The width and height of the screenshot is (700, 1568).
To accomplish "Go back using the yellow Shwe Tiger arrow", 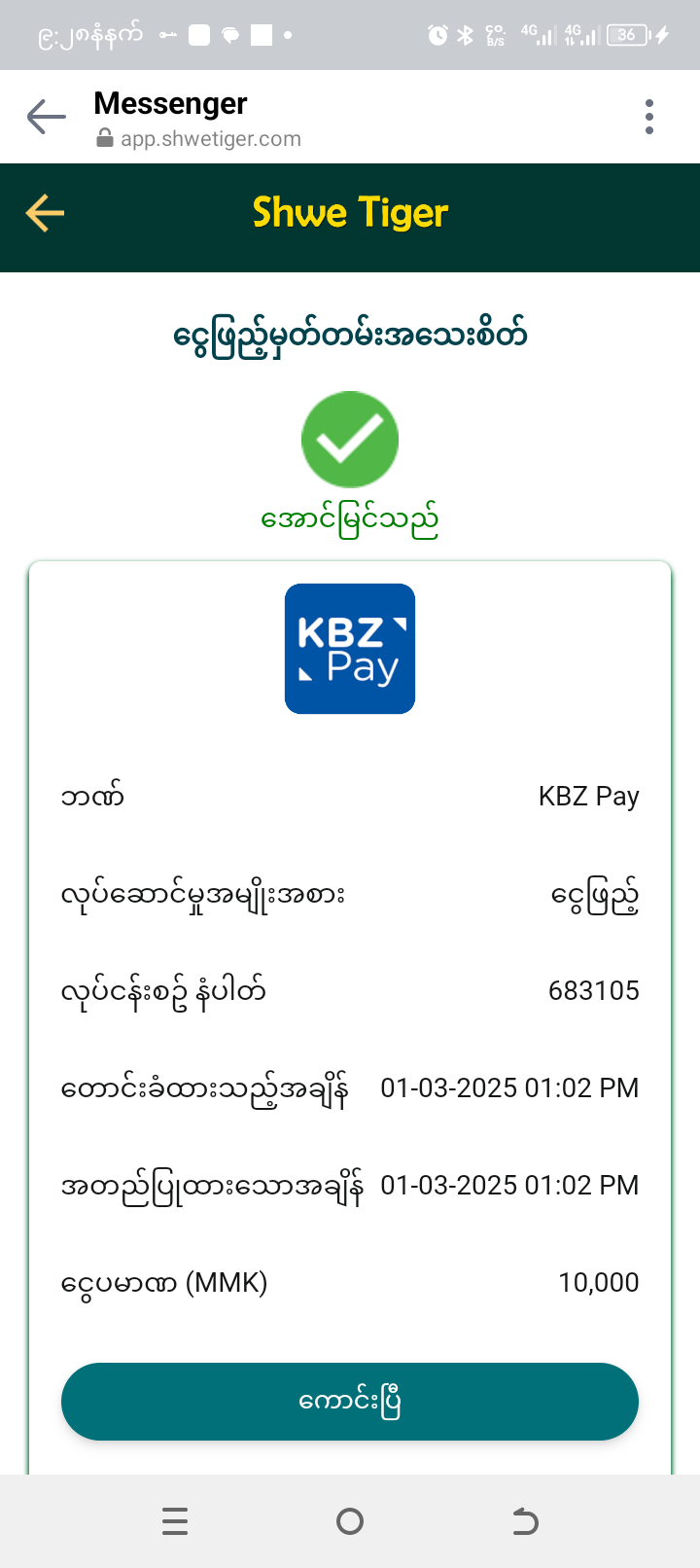I will [45, 213].
